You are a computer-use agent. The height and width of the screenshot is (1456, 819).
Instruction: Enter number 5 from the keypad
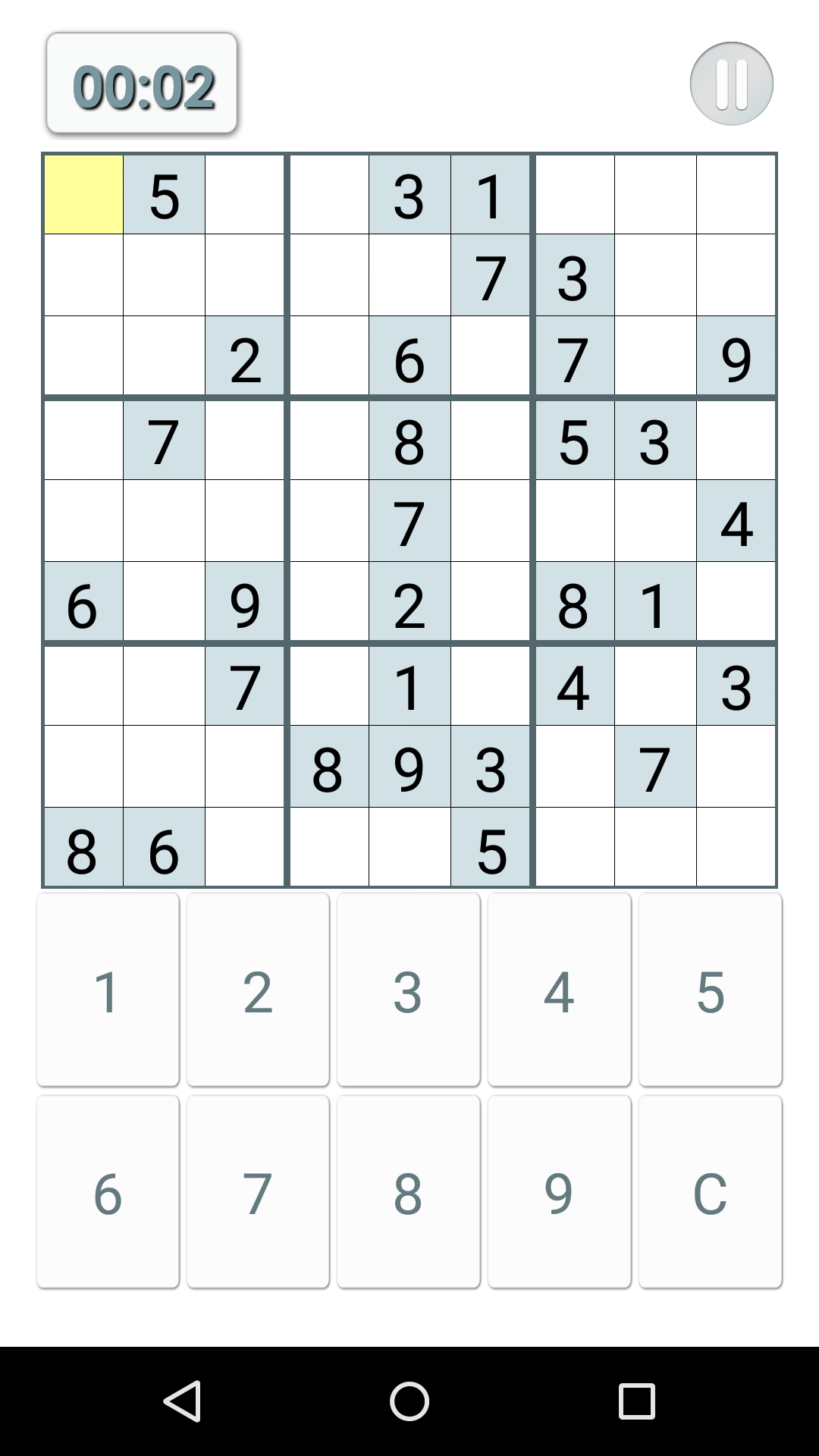(x=710, y=990)
